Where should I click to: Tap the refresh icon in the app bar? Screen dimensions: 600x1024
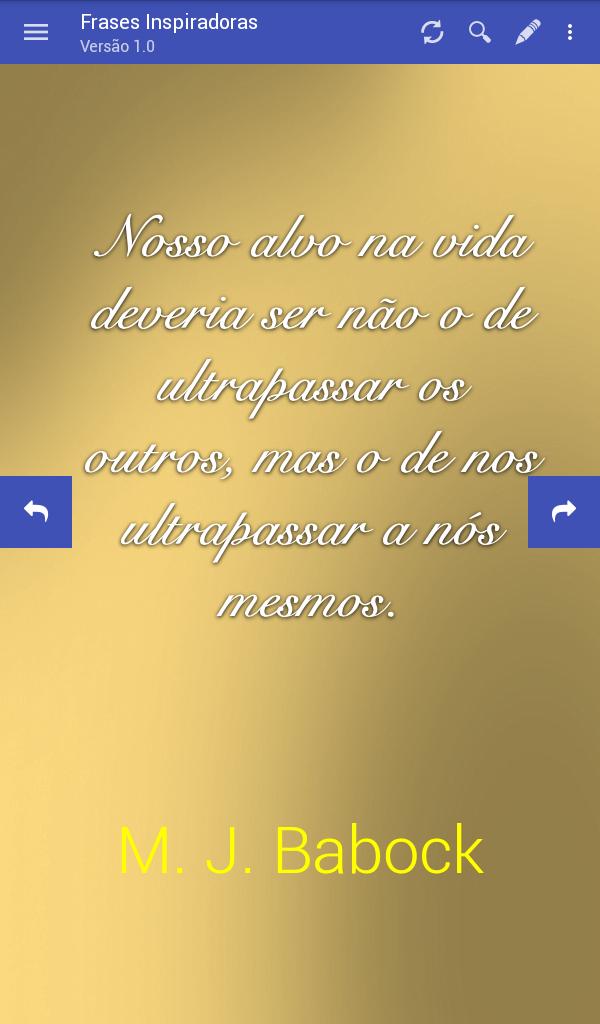point(432,32)
